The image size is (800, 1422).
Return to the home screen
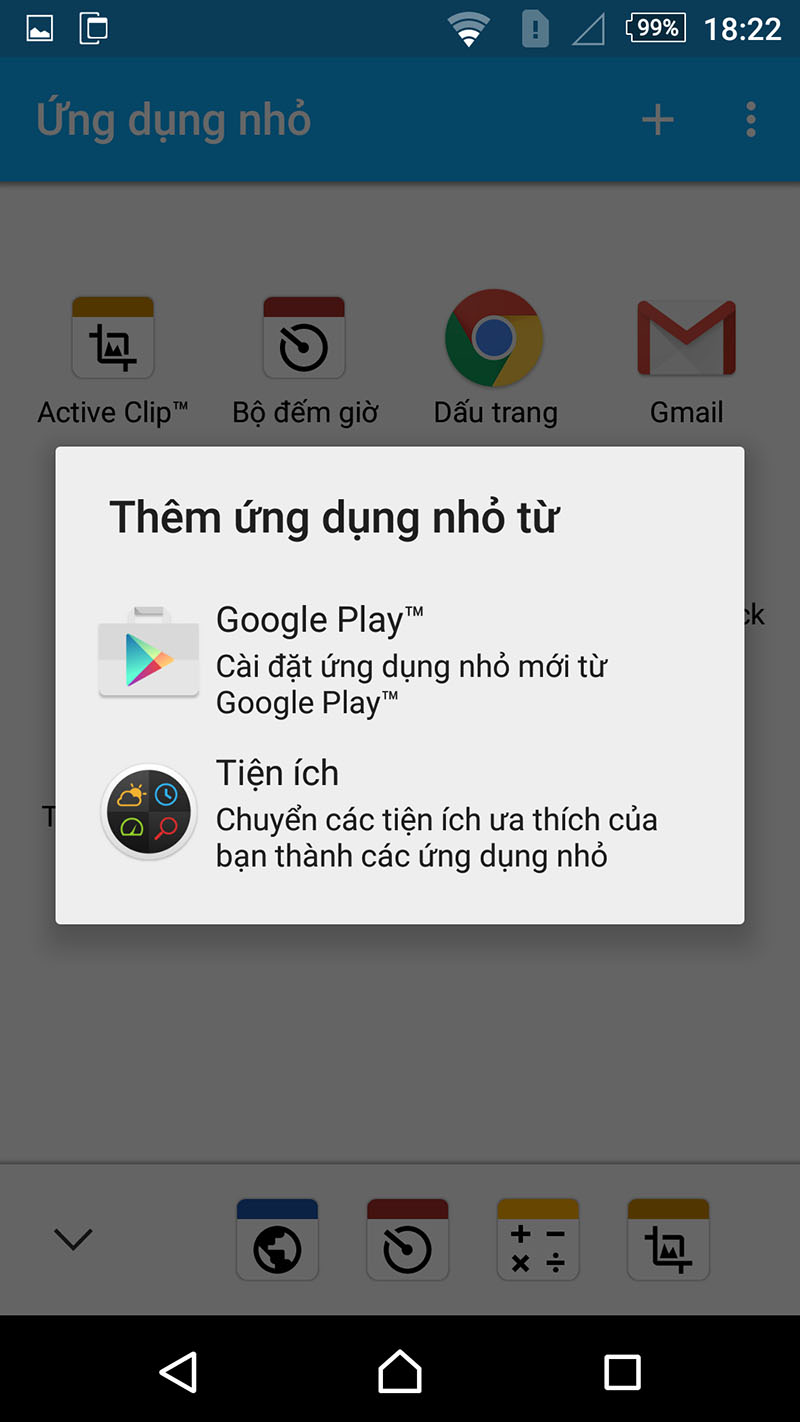[x=400, y=1371]
